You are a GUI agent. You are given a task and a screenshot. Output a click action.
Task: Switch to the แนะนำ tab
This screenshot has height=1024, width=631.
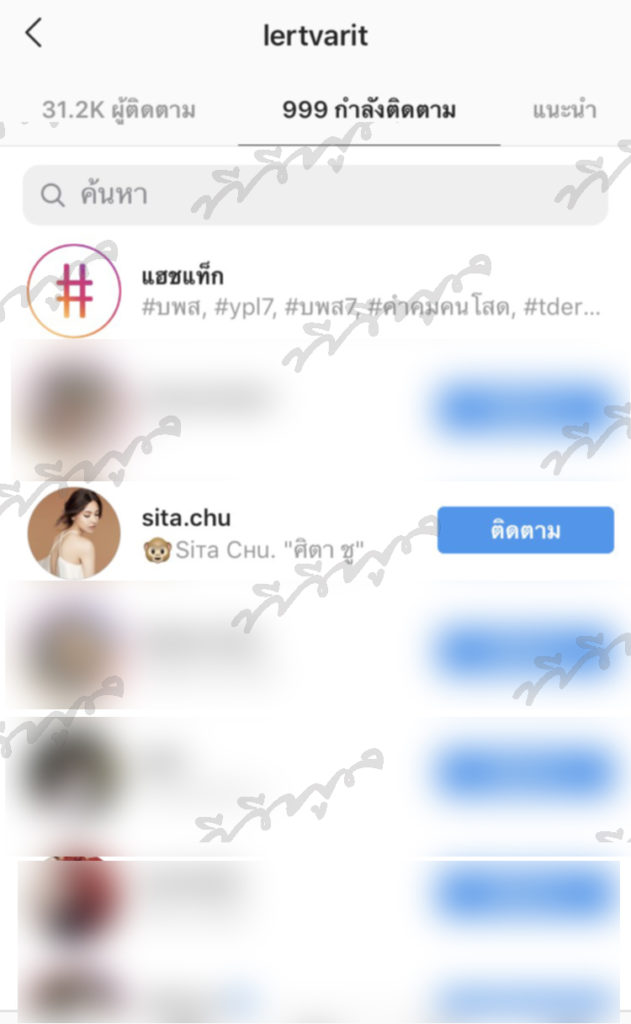pos(565,110)
